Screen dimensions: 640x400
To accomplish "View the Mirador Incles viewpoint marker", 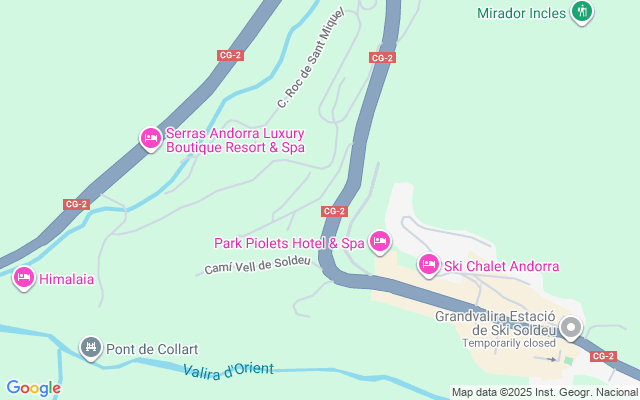I will point(582,12).
